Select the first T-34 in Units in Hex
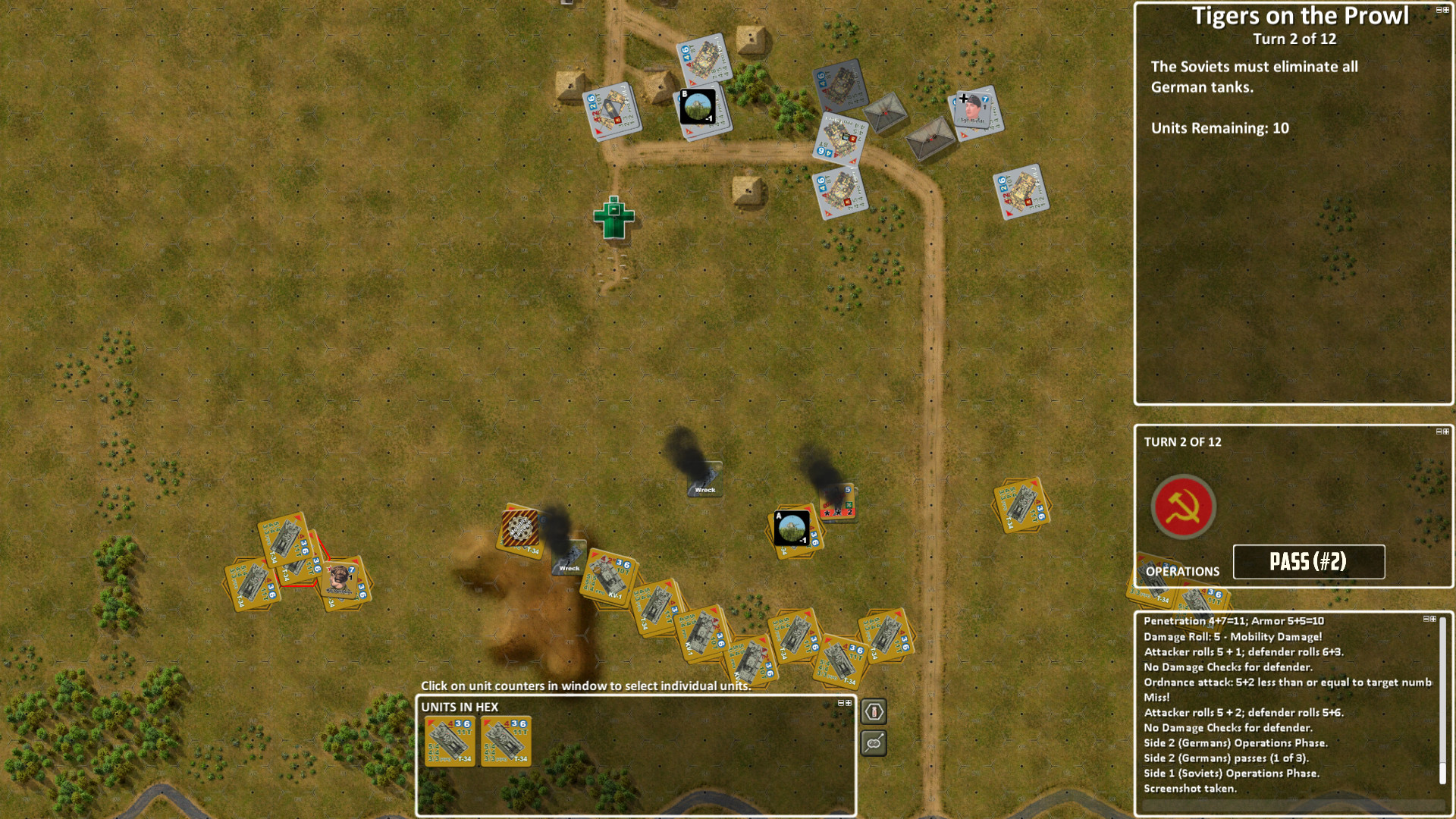The width and height of the screenshot is (1456, 819). pyautogui.click(x=450, y=741)
